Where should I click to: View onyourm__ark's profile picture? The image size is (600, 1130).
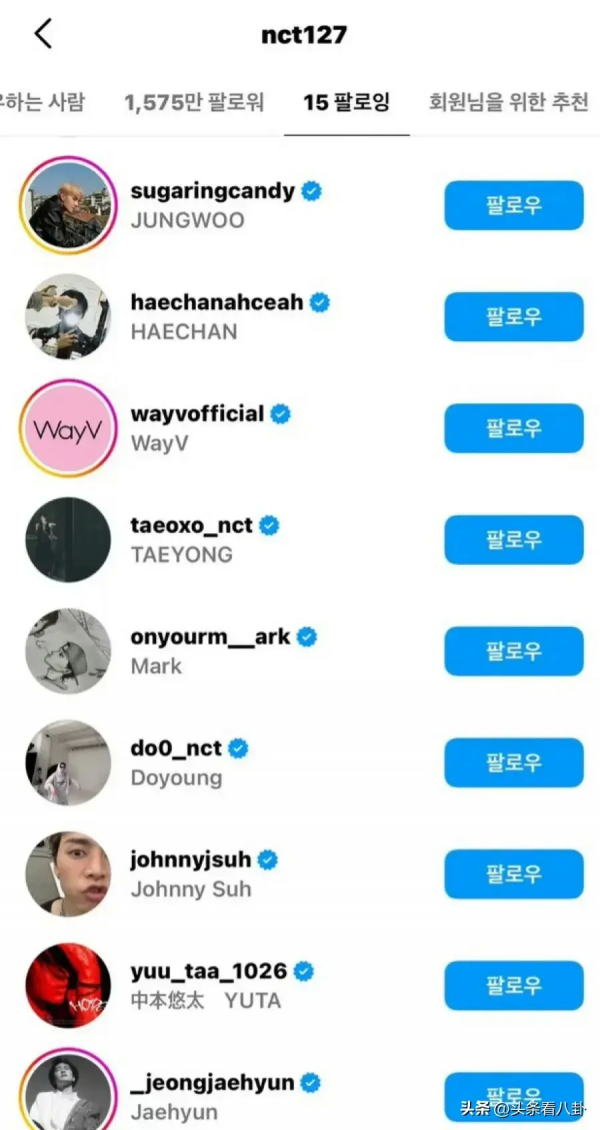click(x=68, y=651)
